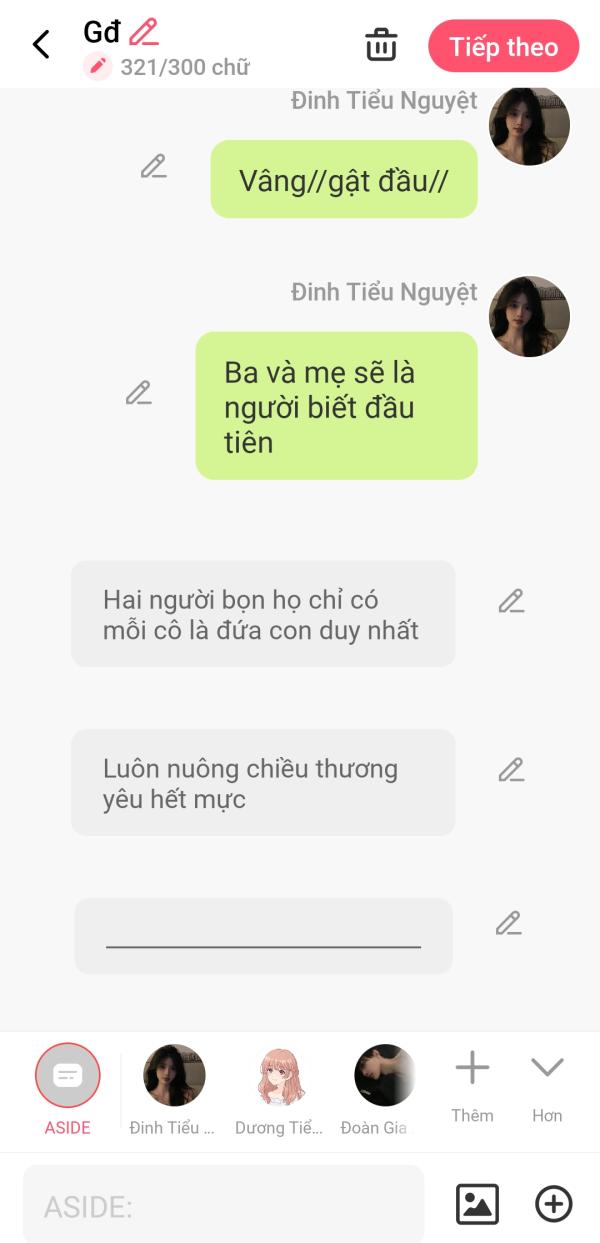Go back using the top-left arrow

41,45
